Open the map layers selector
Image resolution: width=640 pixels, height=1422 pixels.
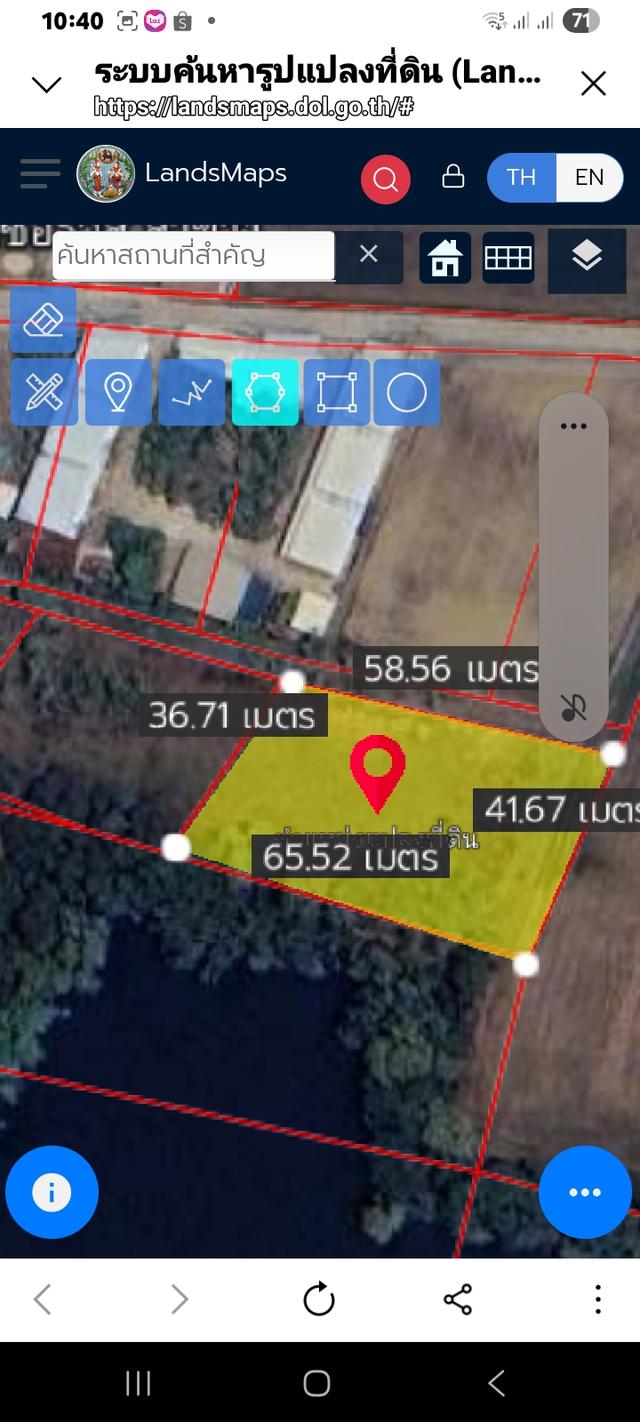point(586,258)
